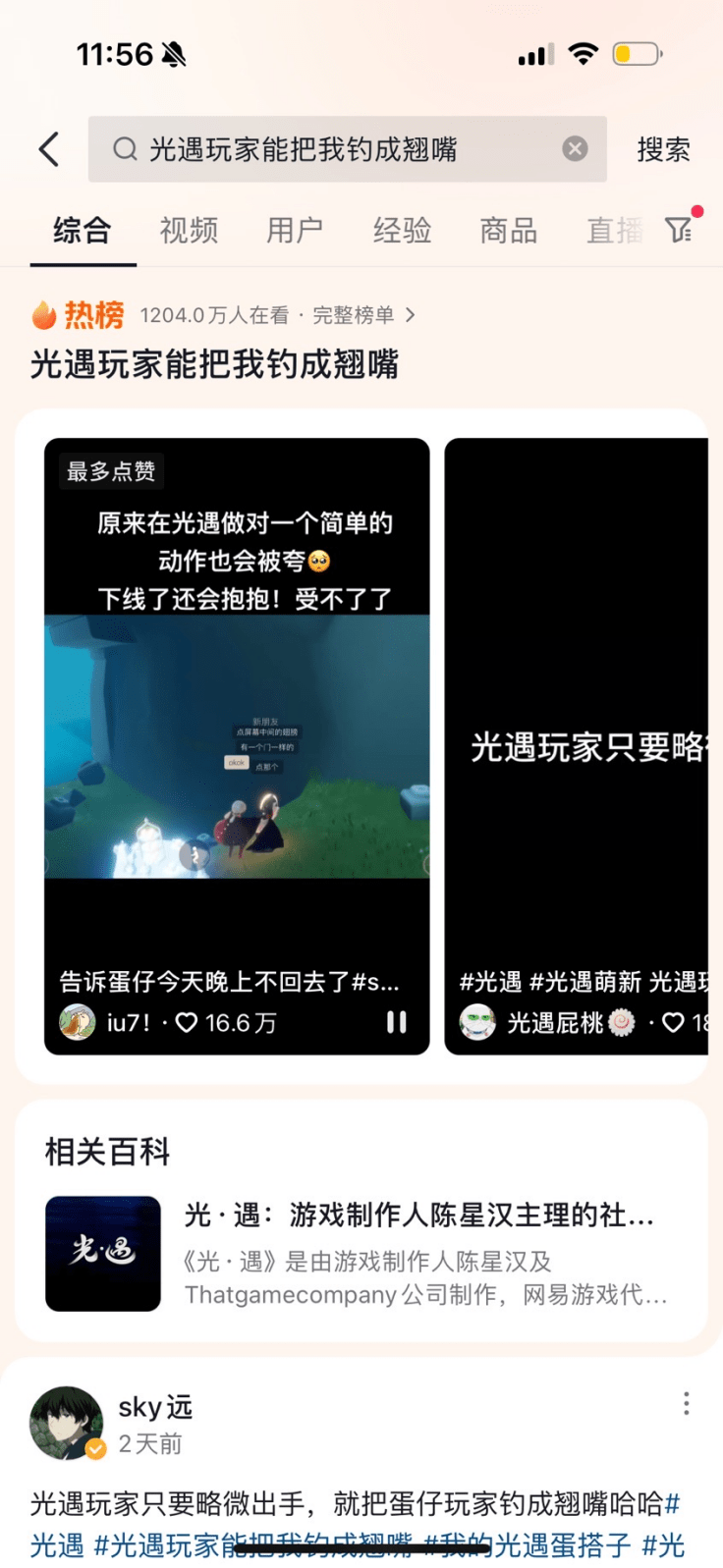Switch to the 商品 tab
The height and width of the screenshot is (1568, 723).
(x=508, y=231)
